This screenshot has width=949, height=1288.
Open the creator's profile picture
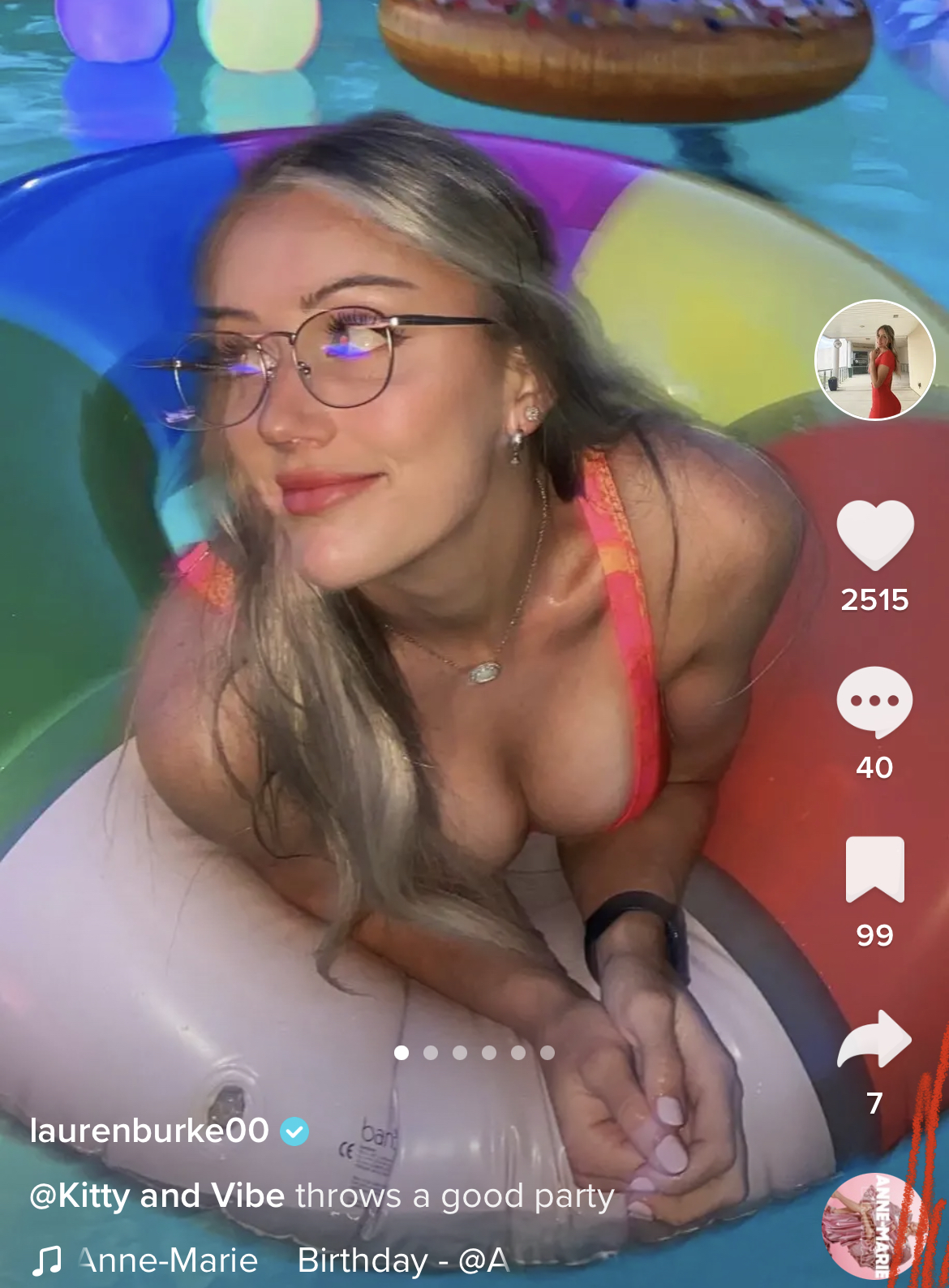pos(874,360)
